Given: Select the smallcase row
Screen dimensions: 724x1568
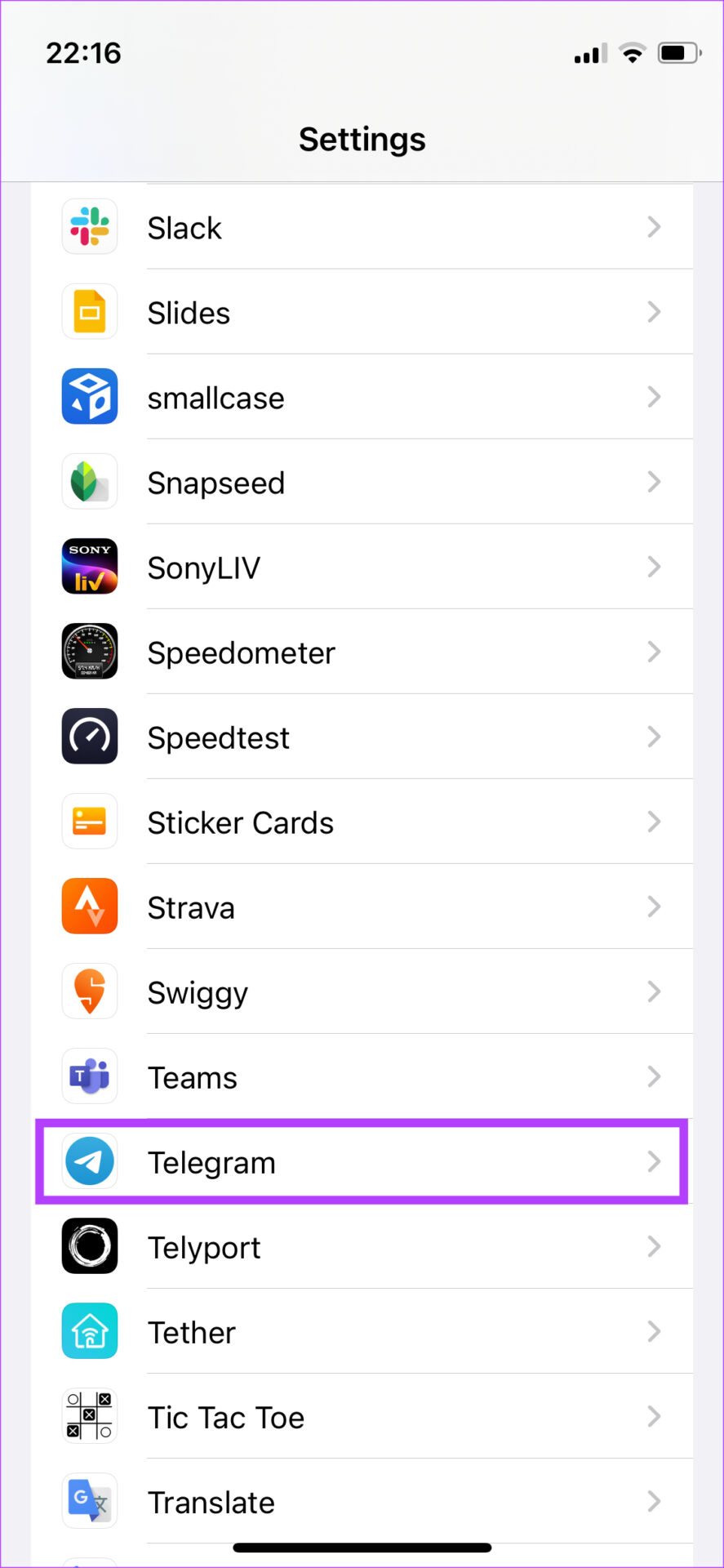Looking at the screenshot, I should [x=362, y=397].
